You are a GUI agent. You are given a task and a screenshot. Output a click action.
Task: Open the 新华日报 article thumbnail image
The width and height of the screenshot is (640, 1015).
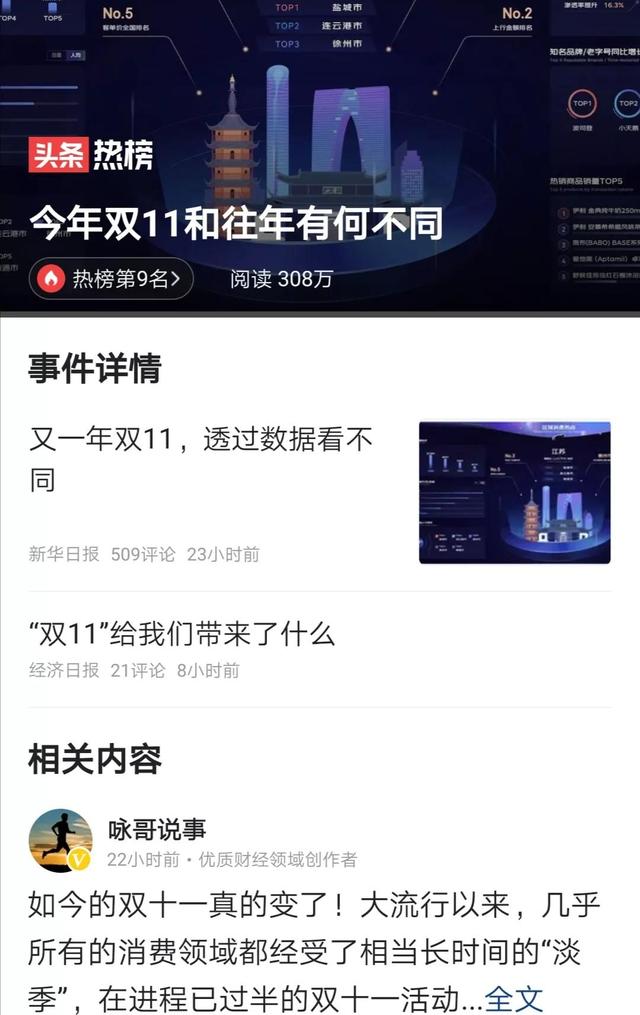coord(514,492)
